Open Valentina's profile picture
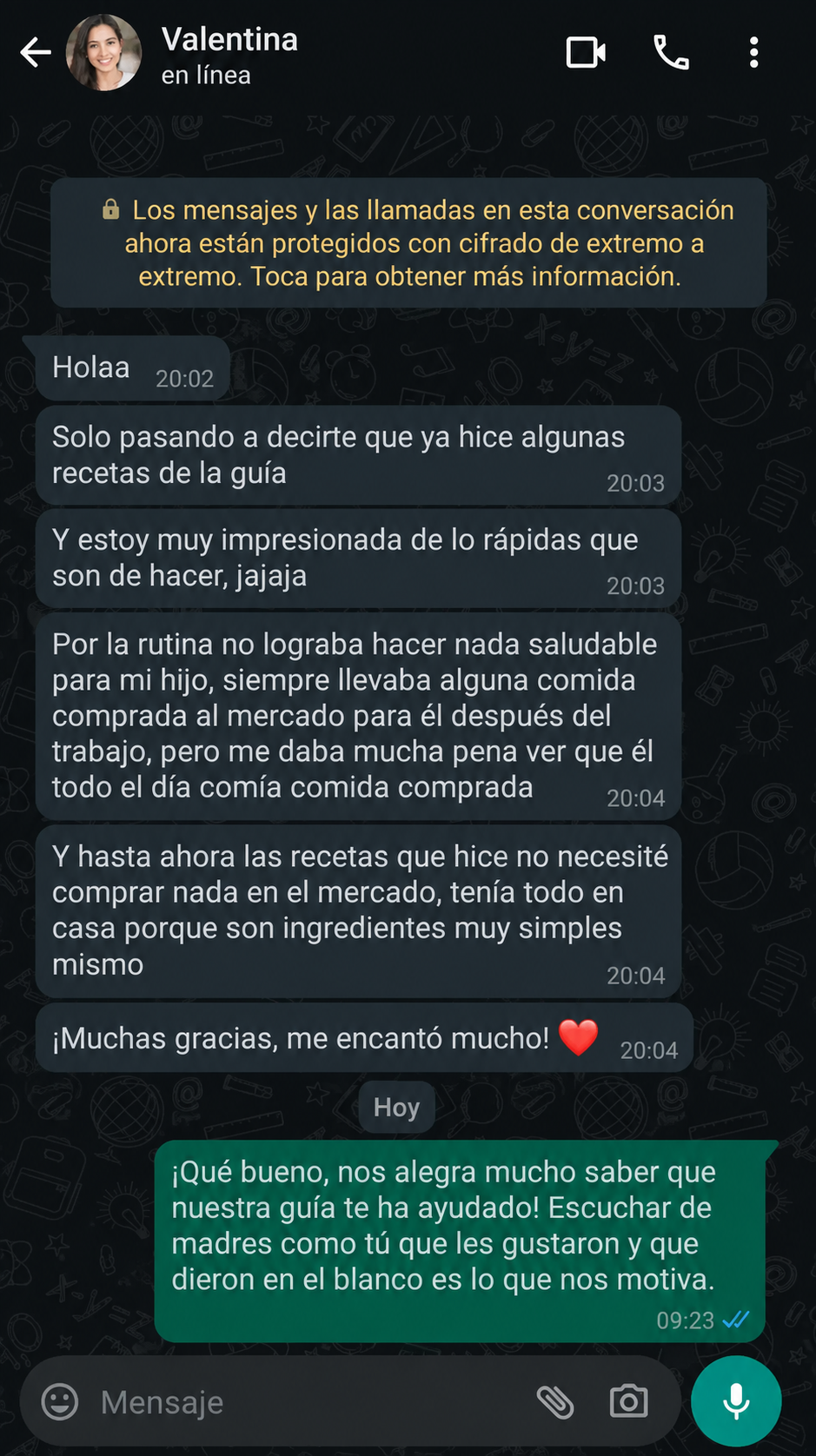 (103, 53)
